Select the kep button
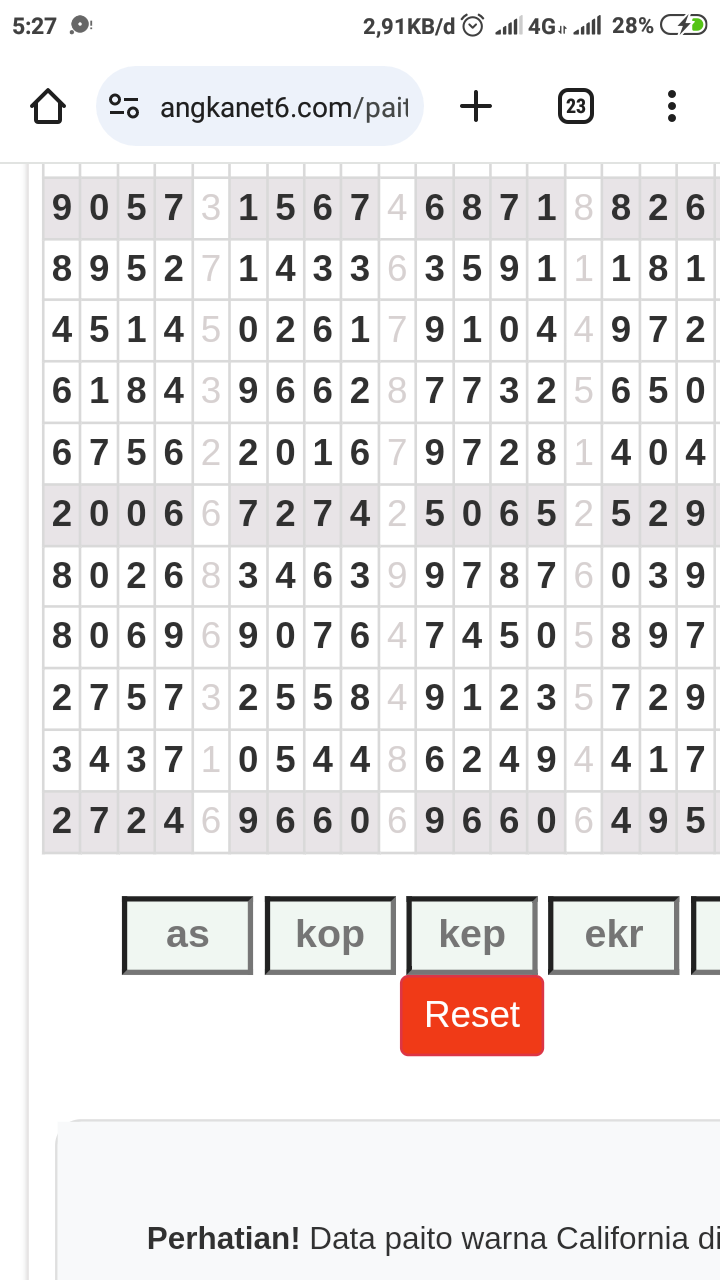The height and width of the screenshot is (1280, 720). pyautogui.click(x=472, y=935)
